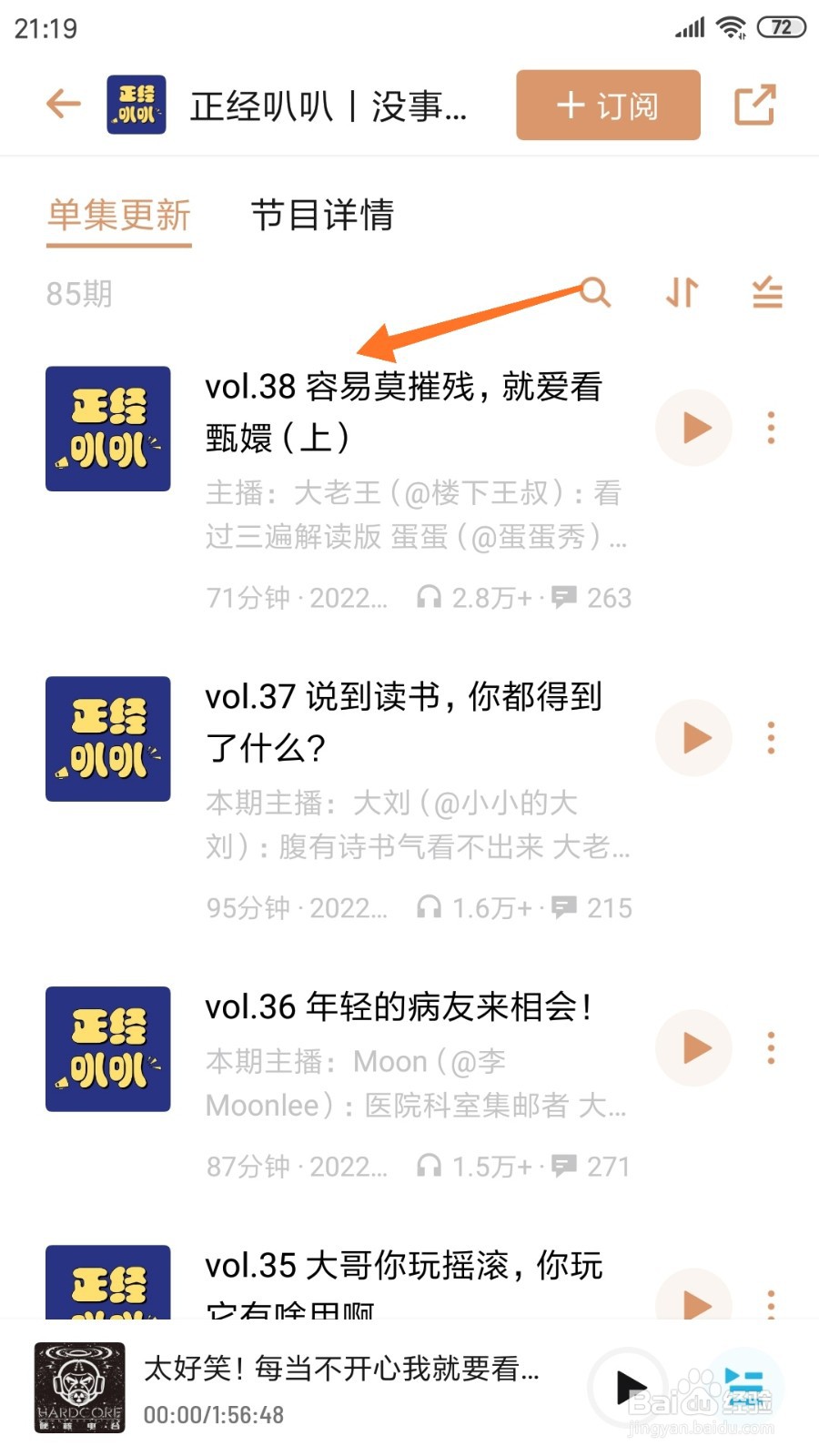819x1456 pixels.
Task: Open more options for vol.38
Action: (771, 428)
